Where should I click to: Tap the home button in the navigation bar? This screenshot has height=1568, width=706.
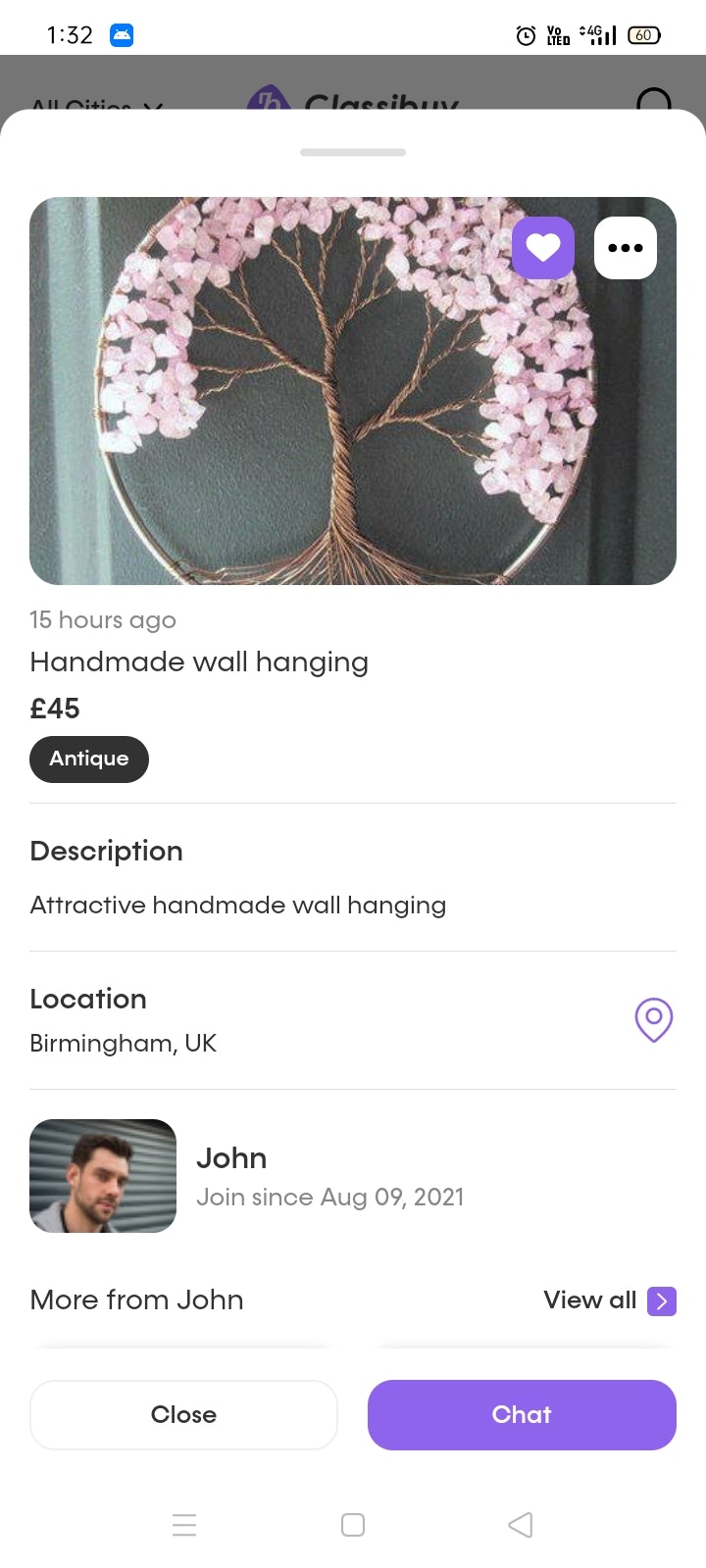[x=353, y=1525]
